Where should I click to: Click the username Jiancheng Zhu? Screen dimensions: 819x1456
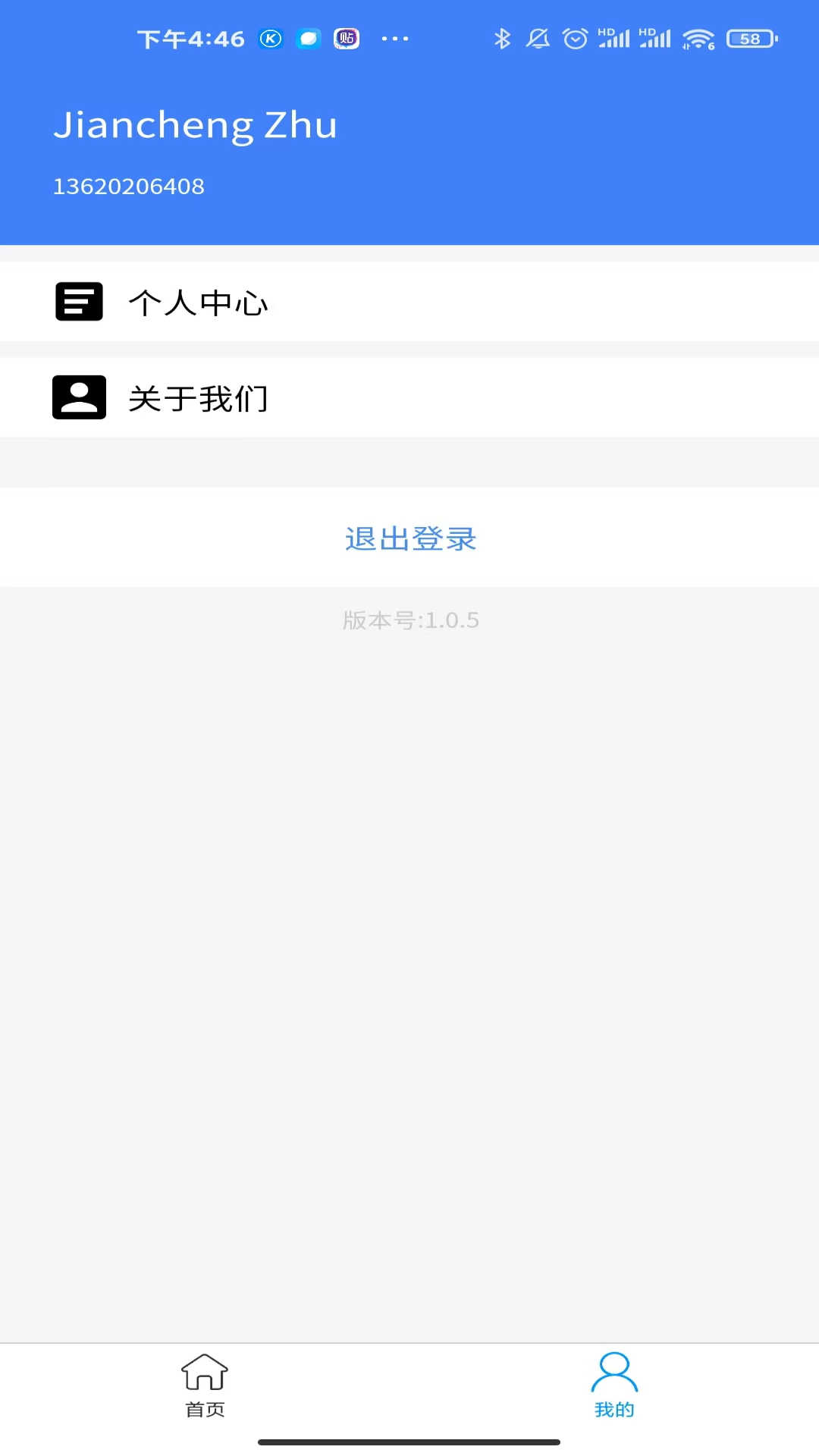[x=196, y=125]
